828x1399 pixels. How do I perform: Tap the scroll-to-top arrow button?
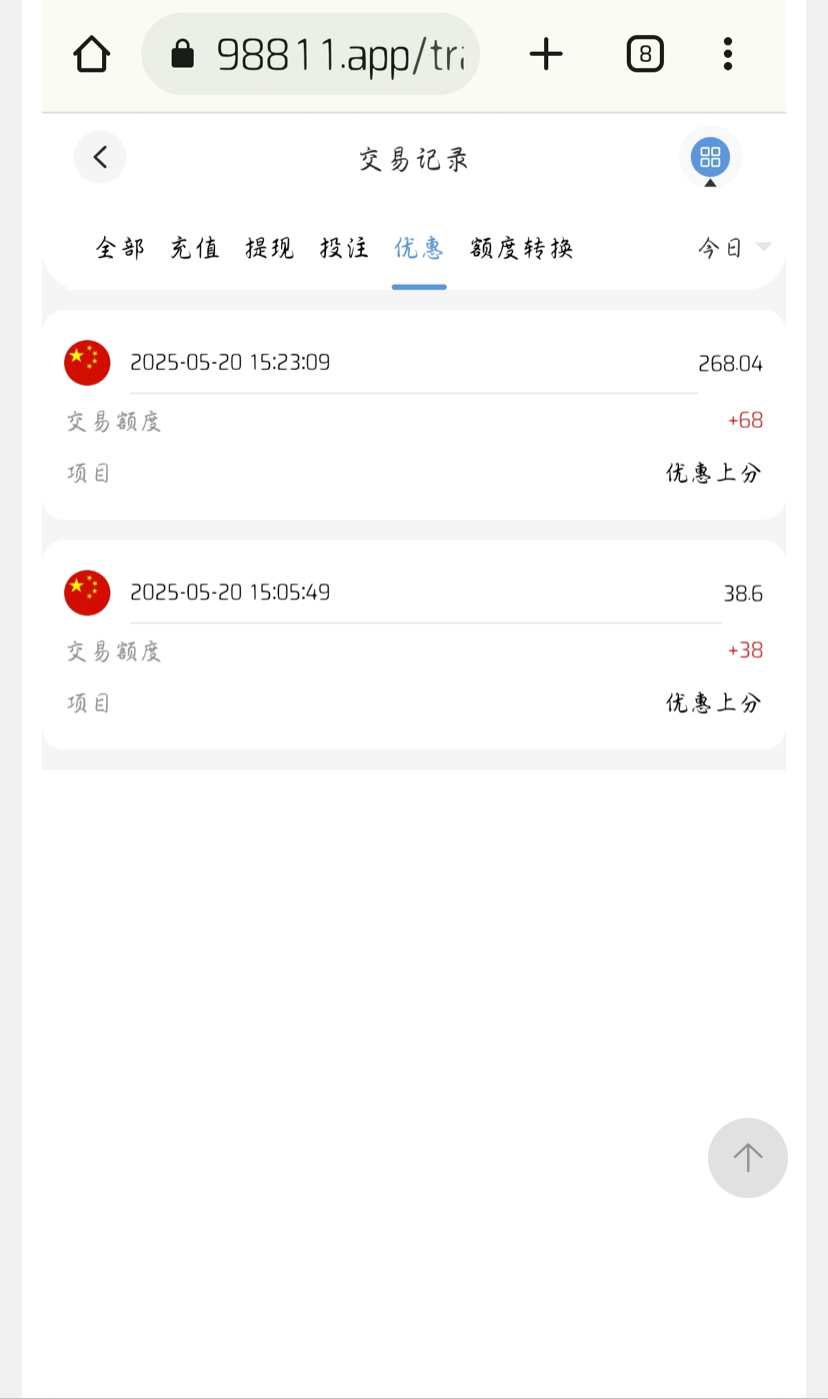click(747, 1157)
